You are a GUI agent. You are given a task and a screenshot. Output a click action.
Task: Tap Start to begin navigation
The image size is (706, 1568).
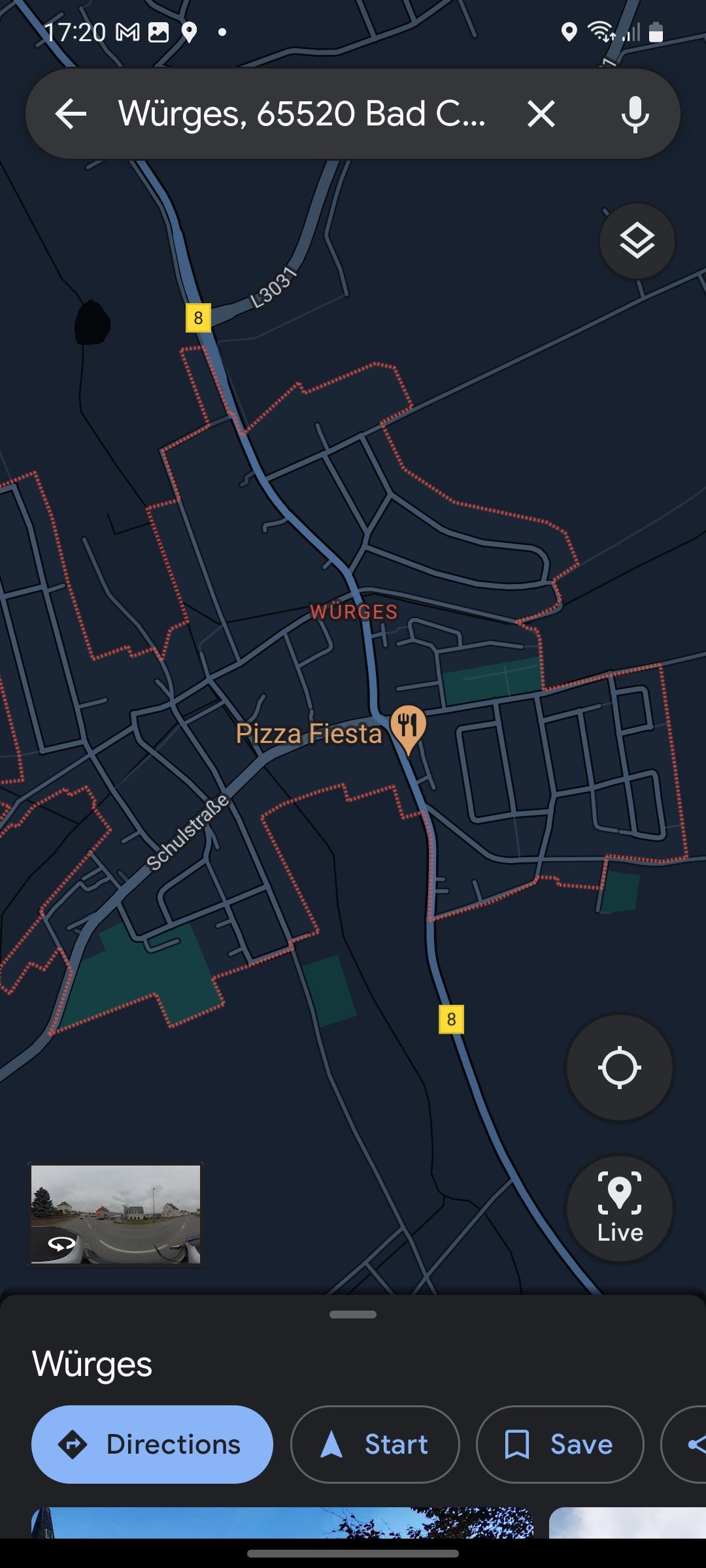click(375, 1444)
